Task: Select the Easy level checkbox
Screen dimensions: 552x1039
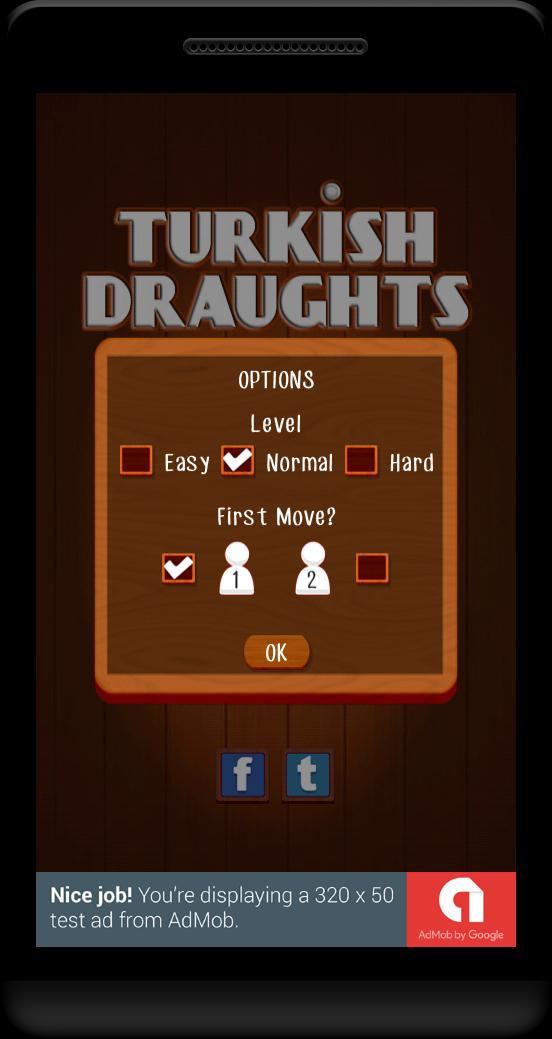Action: tap(137, 460)
